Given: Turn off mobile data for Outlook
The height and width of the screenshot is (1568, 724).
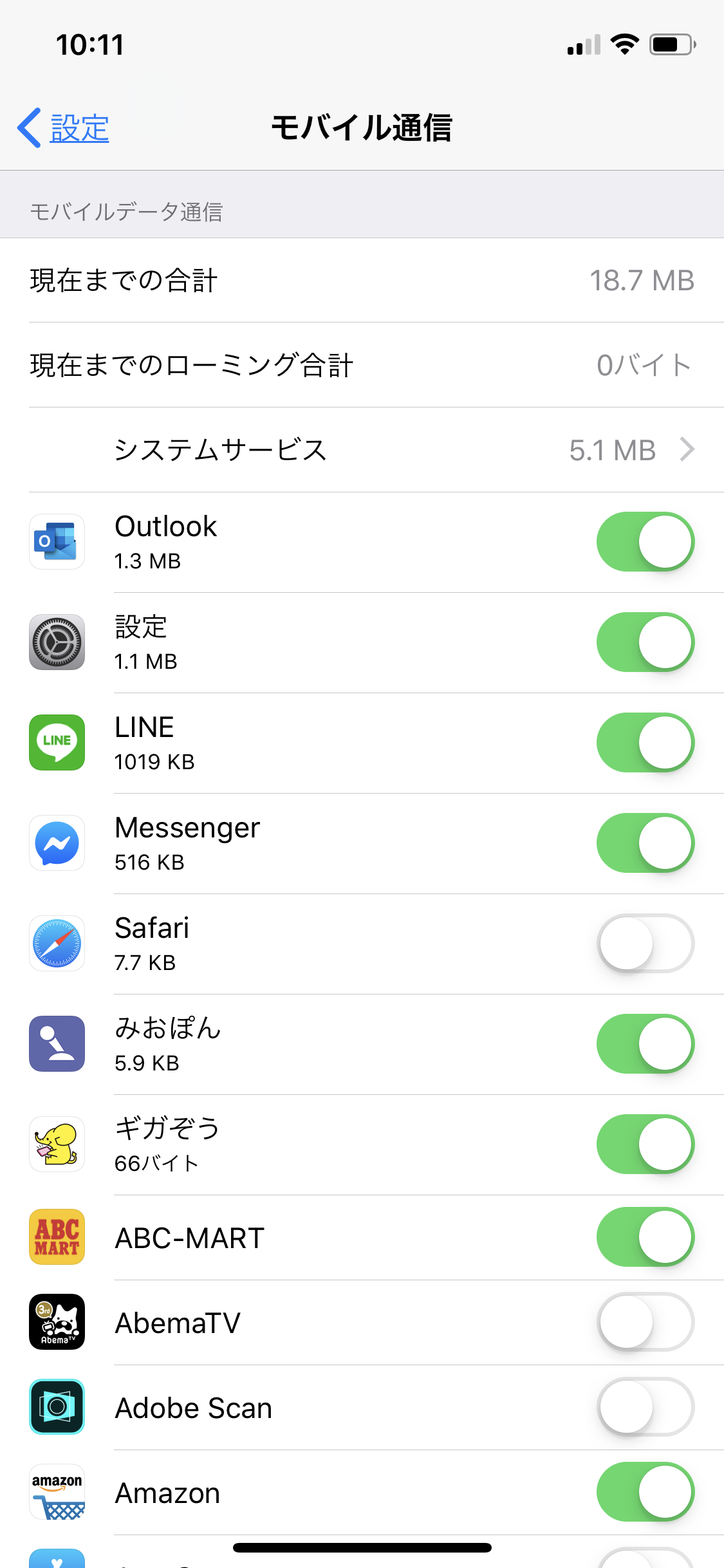Looking at the screenshot, I should [x=645, y=542].
